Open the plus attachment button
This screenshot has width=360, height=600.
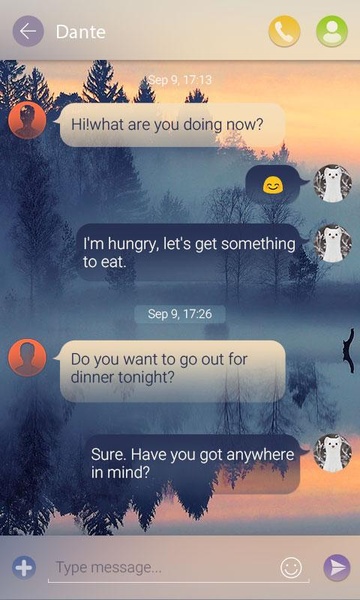[24, 567]
